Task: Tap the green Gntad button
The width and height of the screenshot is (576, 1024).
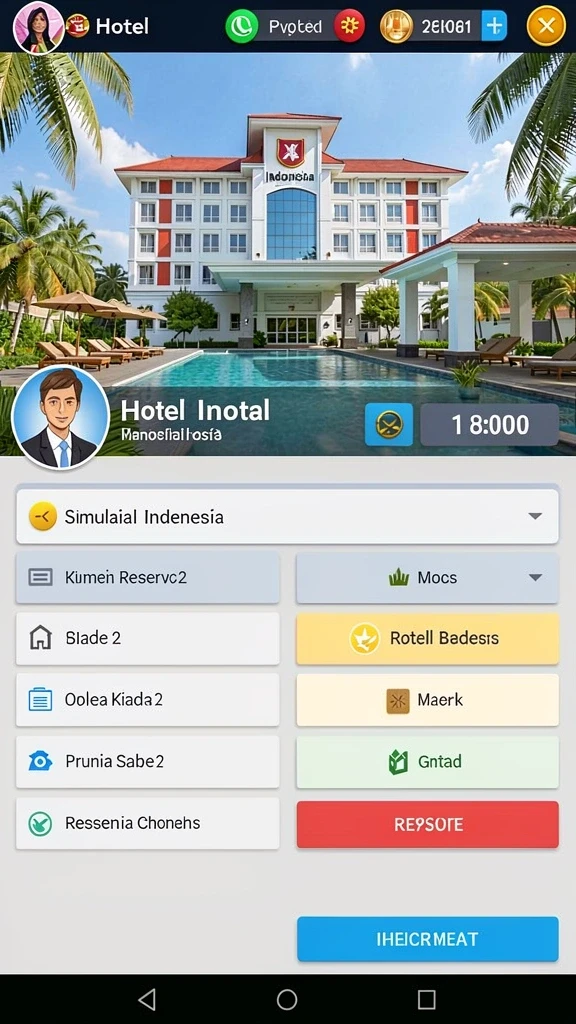Action: tap(428, 761)
